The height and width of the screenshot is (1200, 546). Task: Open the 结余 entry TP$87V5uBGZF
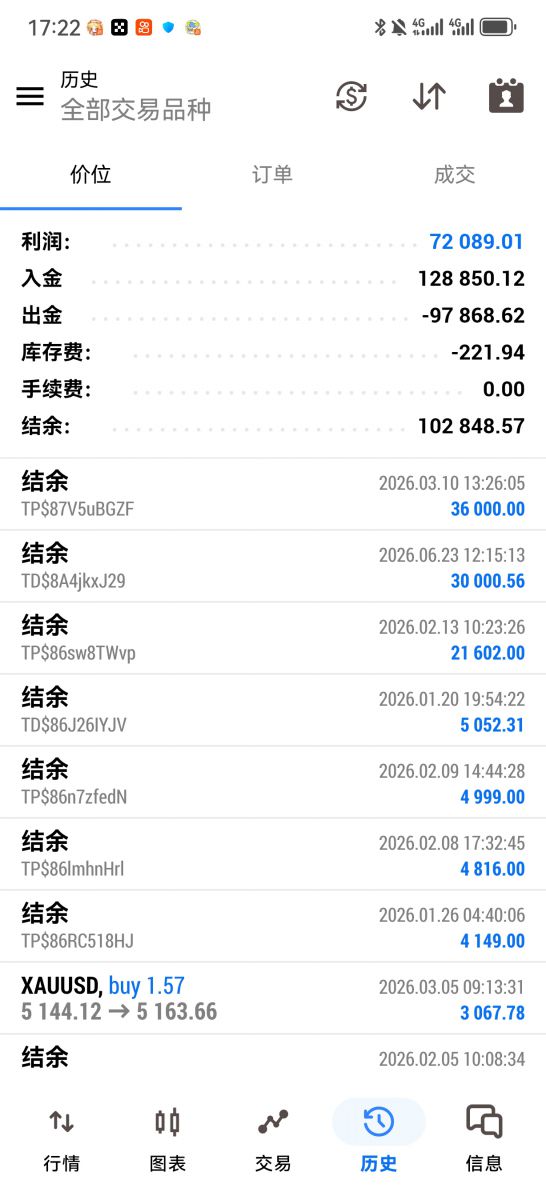coord(273,495)
